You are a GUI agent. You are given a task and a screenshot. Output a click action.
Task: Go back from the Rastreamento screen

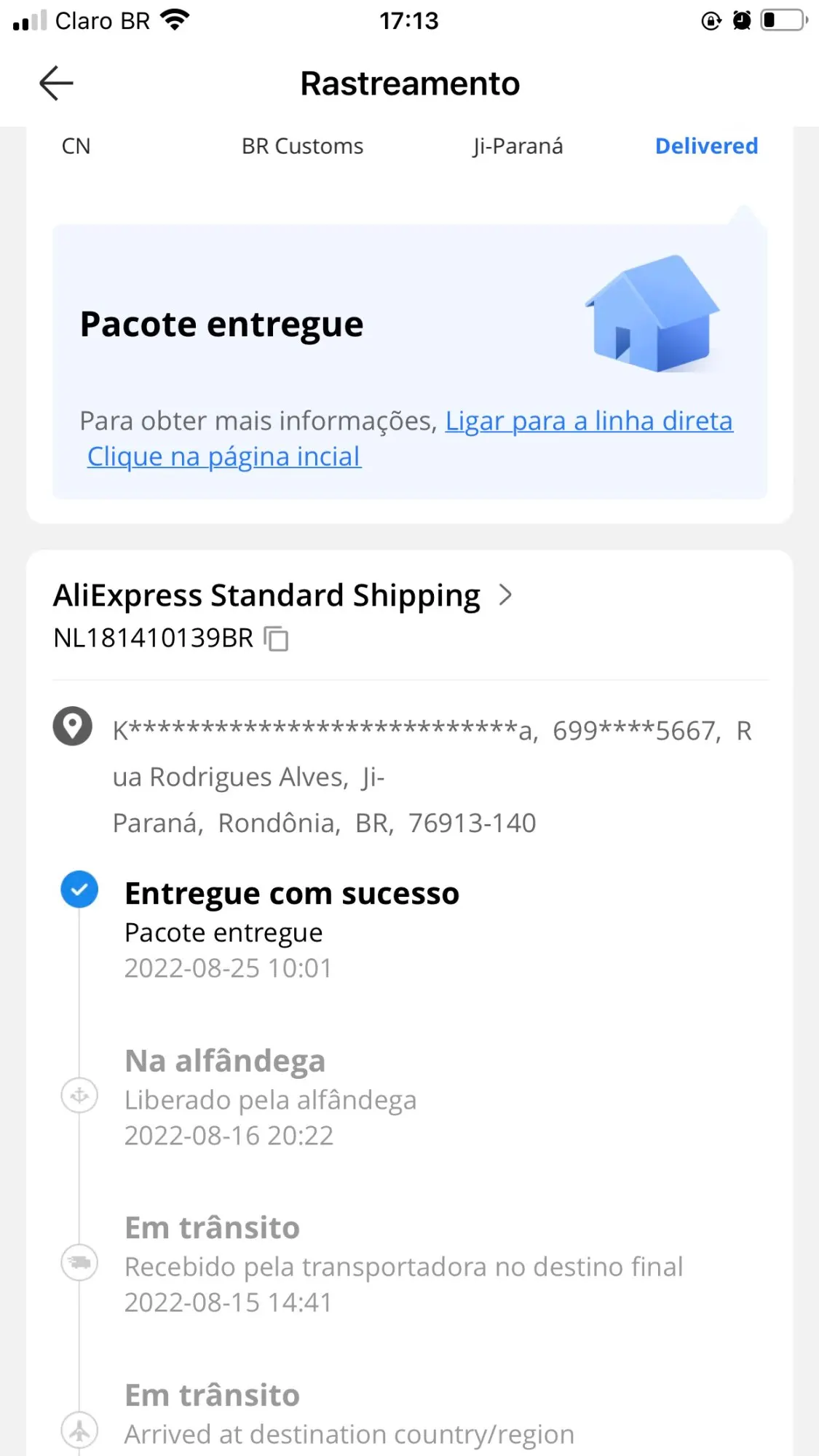click(x=56, y=83)
